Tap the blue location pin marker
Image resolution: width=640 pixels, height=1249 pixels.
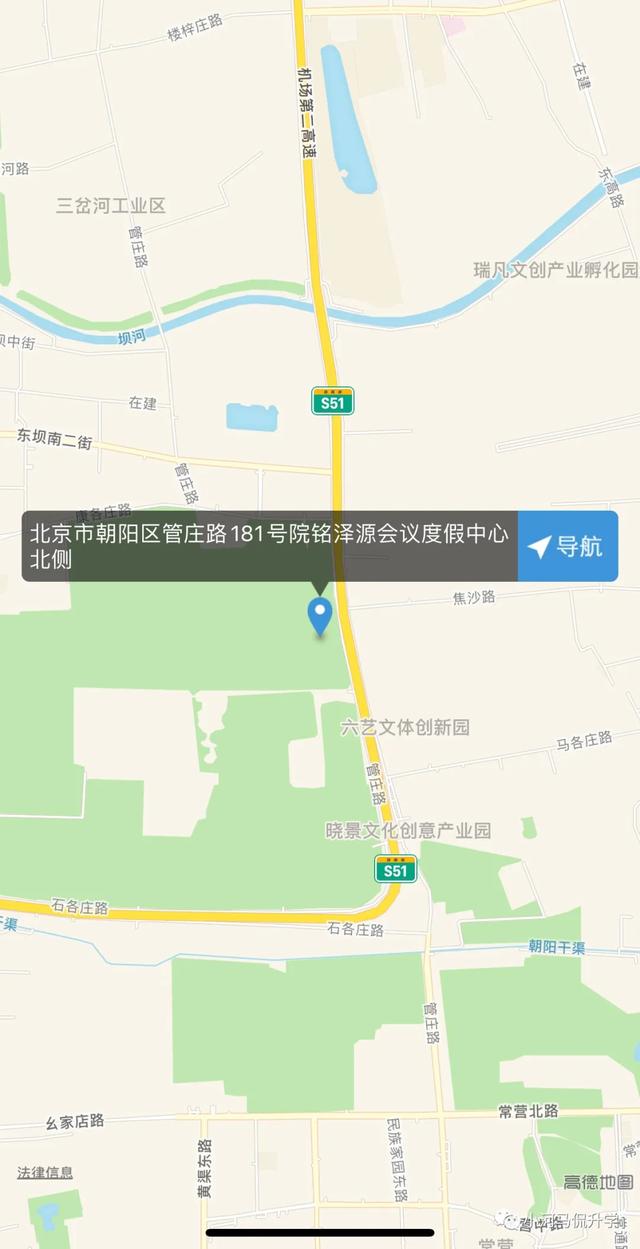tap(320, 615)
